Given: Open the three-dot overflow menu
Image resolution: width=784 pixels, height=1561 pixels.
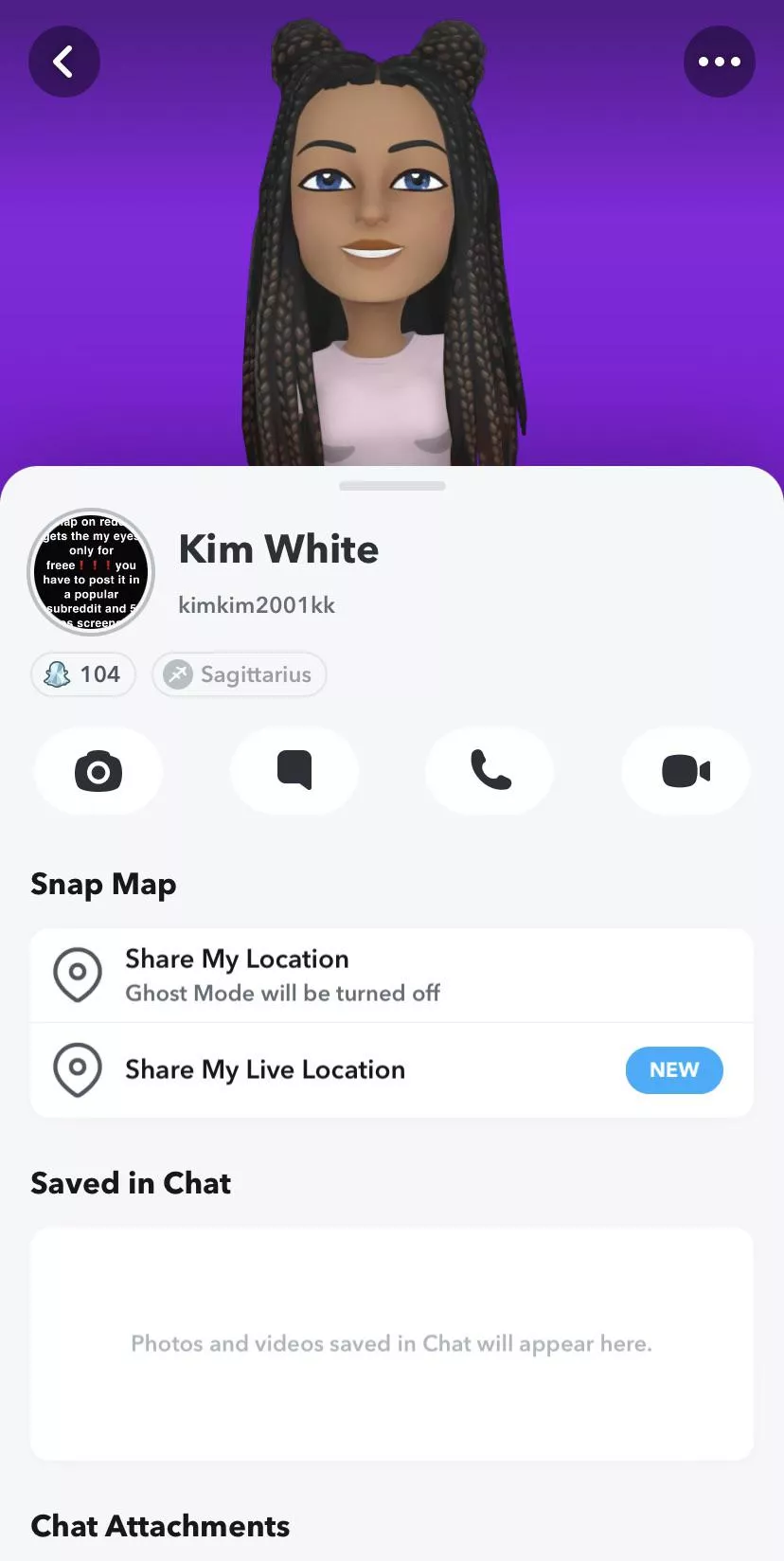Looking at the screenshot, I should [x=719, y=62].
